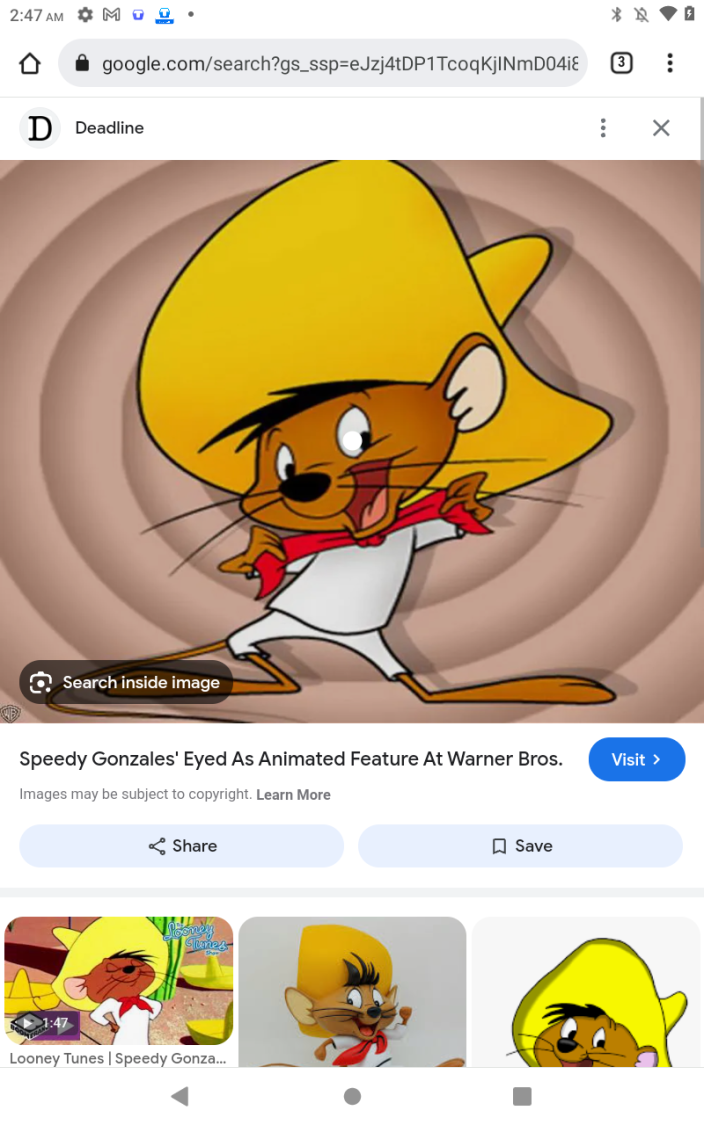Share this Speedy Gonzales image
Image resolution: width=704 pixels, height=1125 pixels.
tap(181, 846)
